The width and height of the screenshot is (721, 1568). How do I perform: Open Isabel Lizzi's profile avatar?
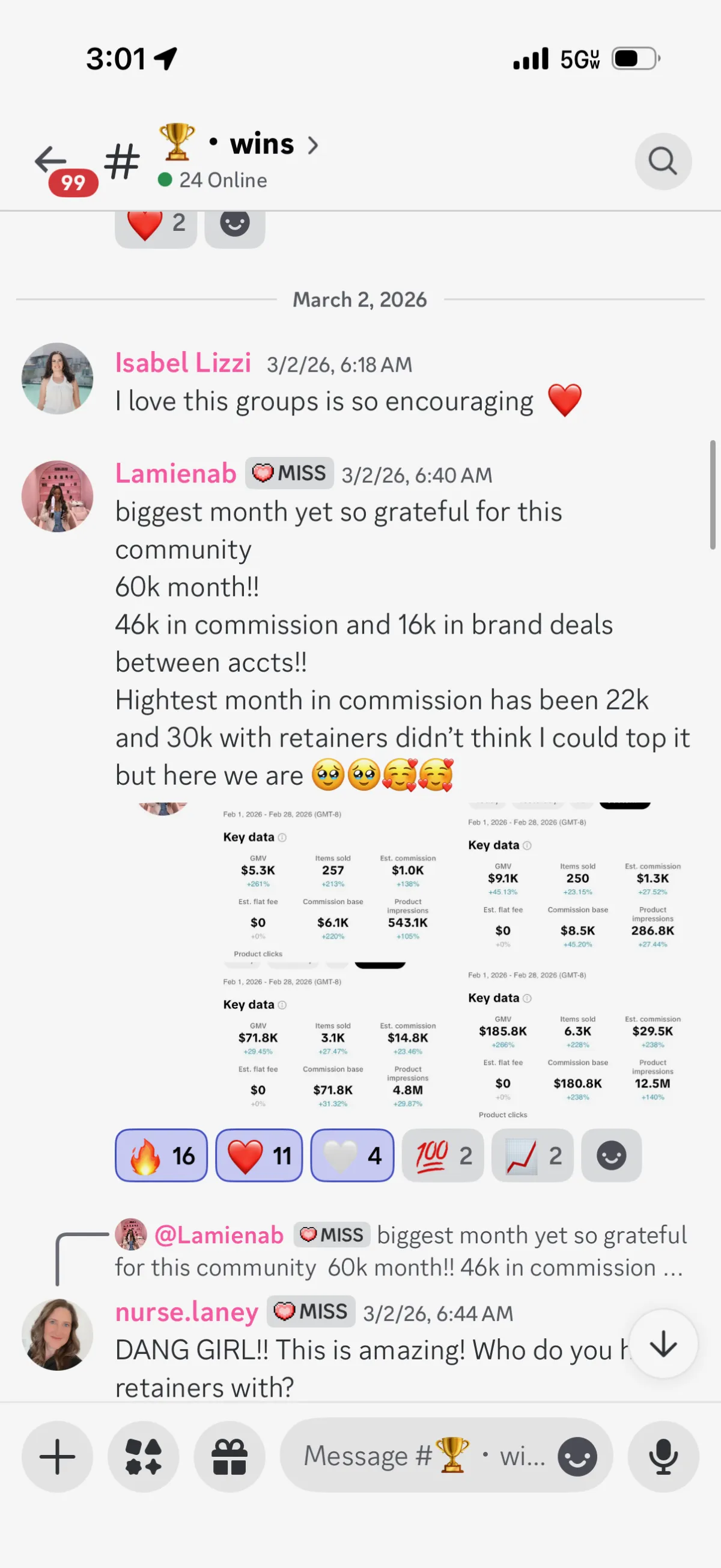[57, 379]
